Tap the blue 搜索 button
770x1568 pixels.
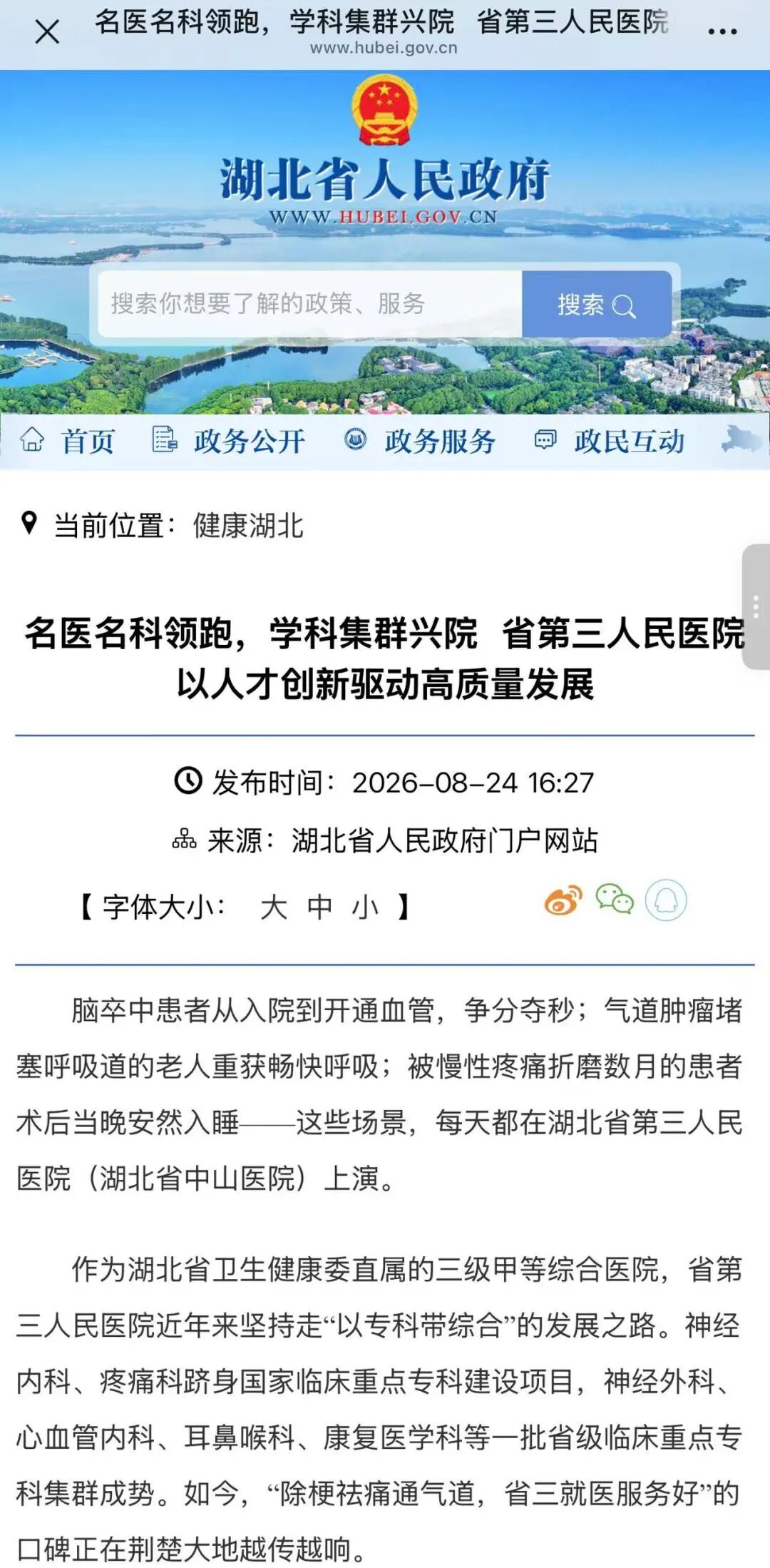(x=597, y=304)
